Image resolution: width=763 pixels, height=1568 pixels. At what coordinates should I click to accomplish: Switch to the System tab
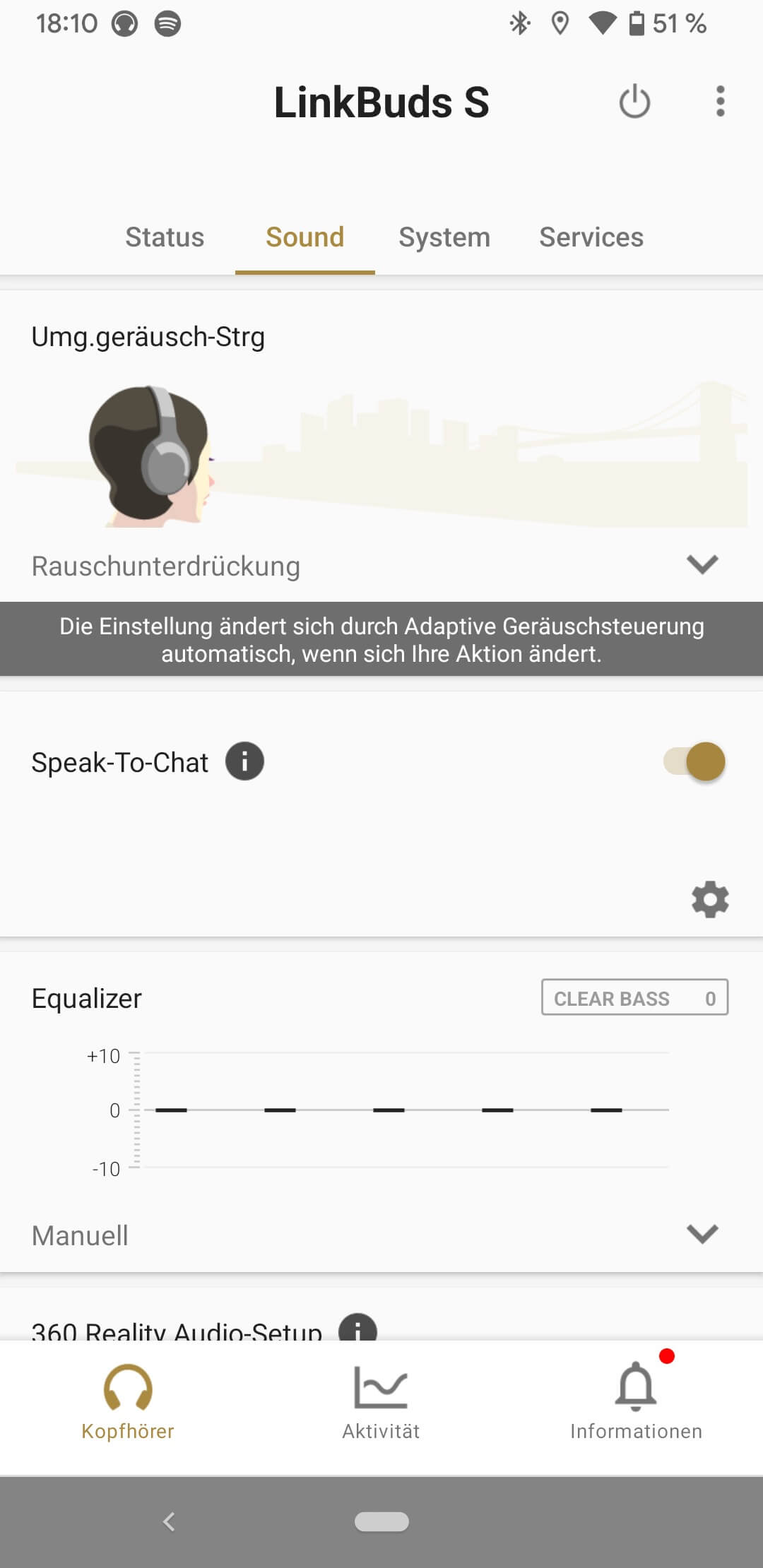444,237
